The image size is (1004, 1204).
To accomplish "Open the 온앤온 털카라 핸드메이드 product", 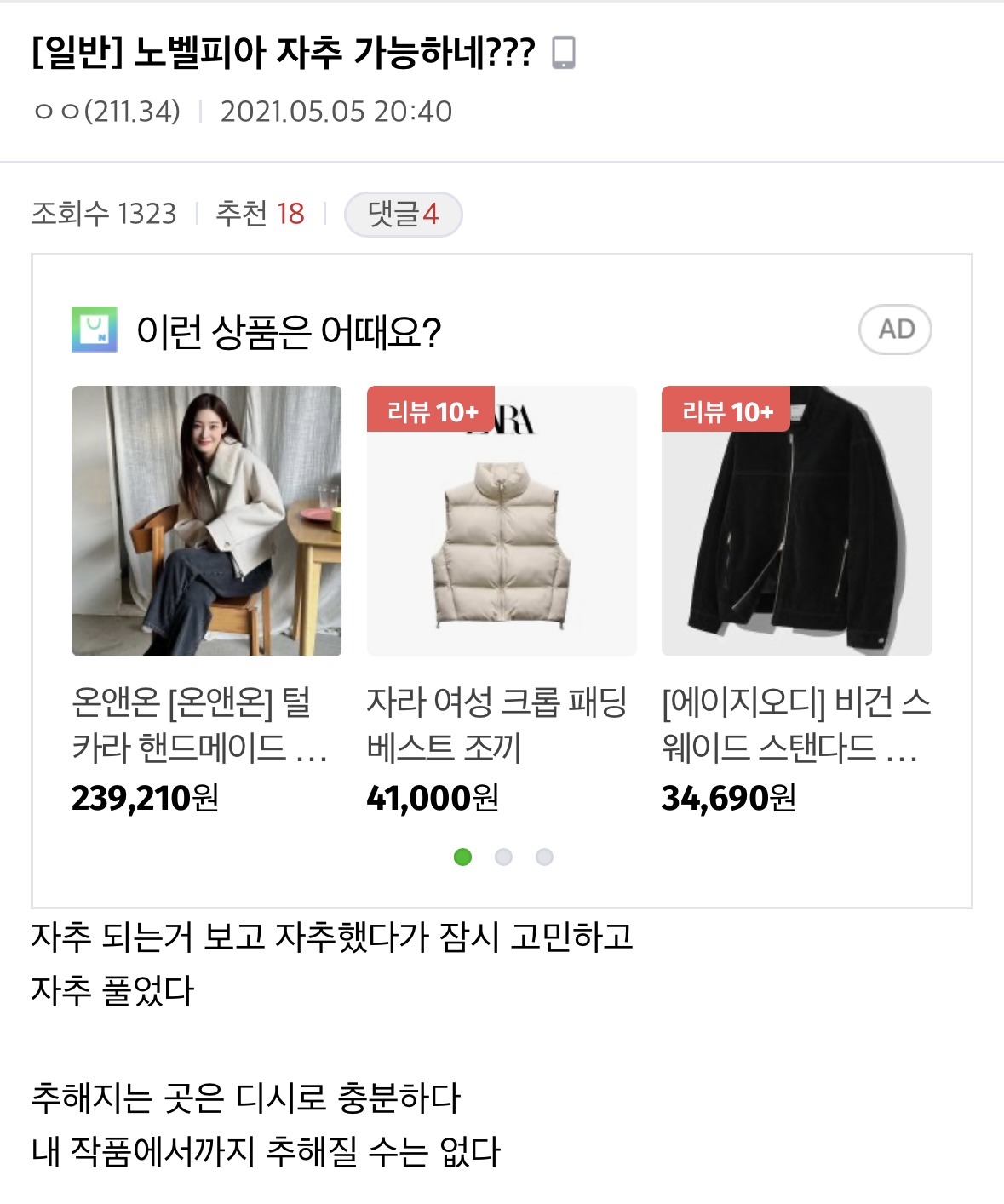I will (206, 520).
